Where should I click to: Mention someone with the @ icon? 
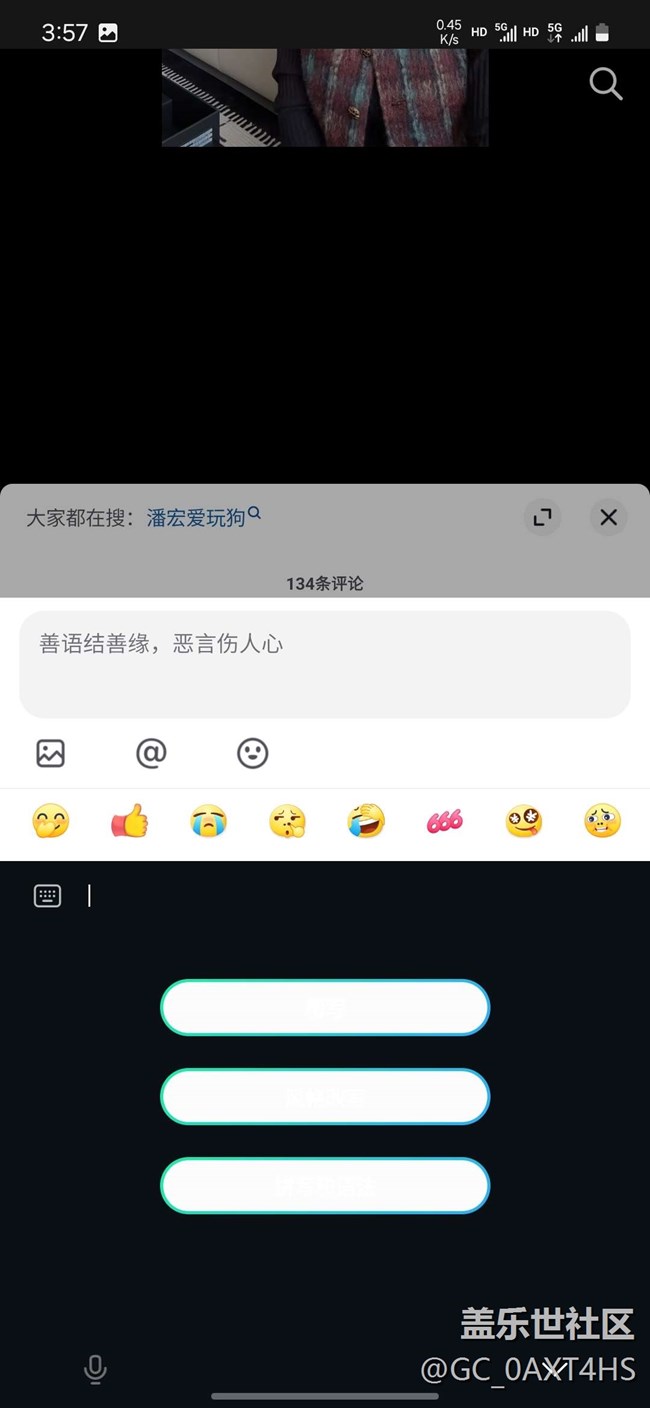[x=151, y=753]
